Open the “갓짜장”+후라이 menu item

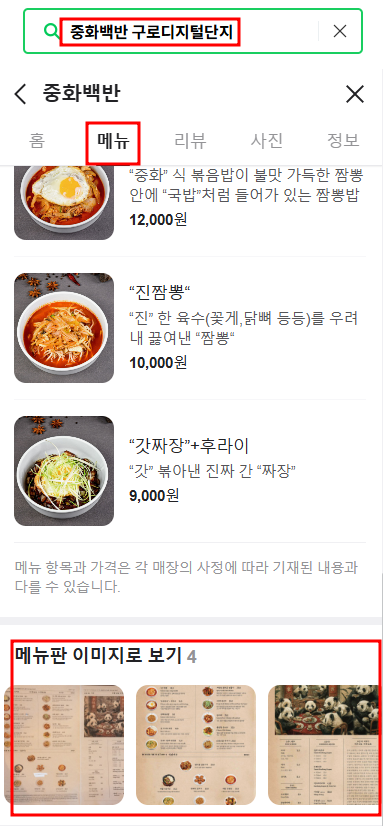[x=190, y=471]
